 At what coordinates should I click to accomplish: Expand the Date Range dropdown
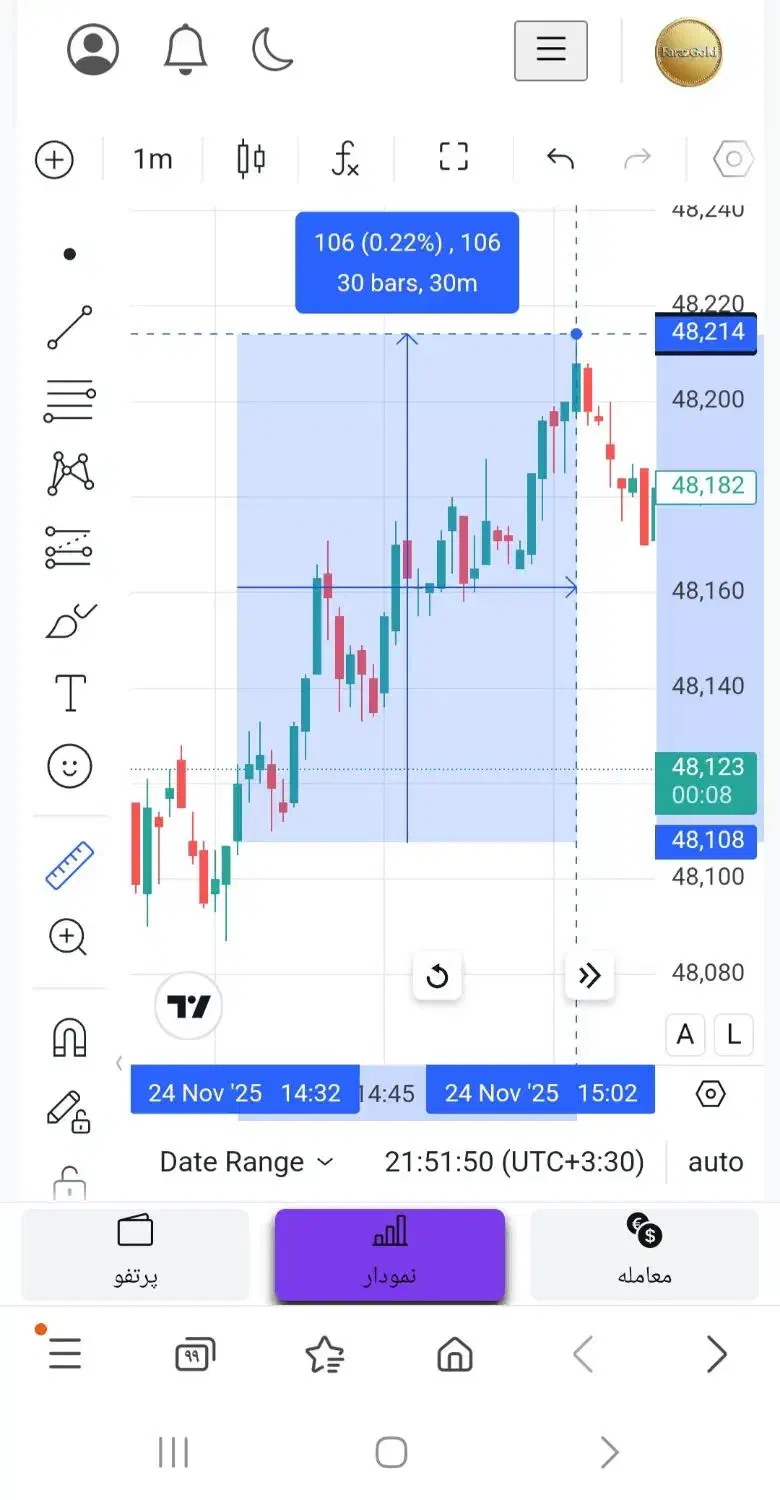tap(246, 1162)
